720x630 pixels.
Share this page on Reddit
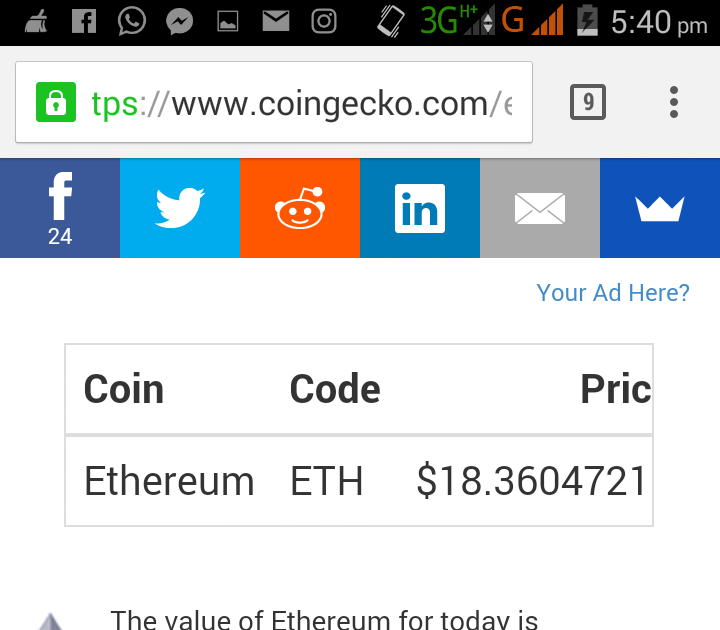(x=300, y=208)
